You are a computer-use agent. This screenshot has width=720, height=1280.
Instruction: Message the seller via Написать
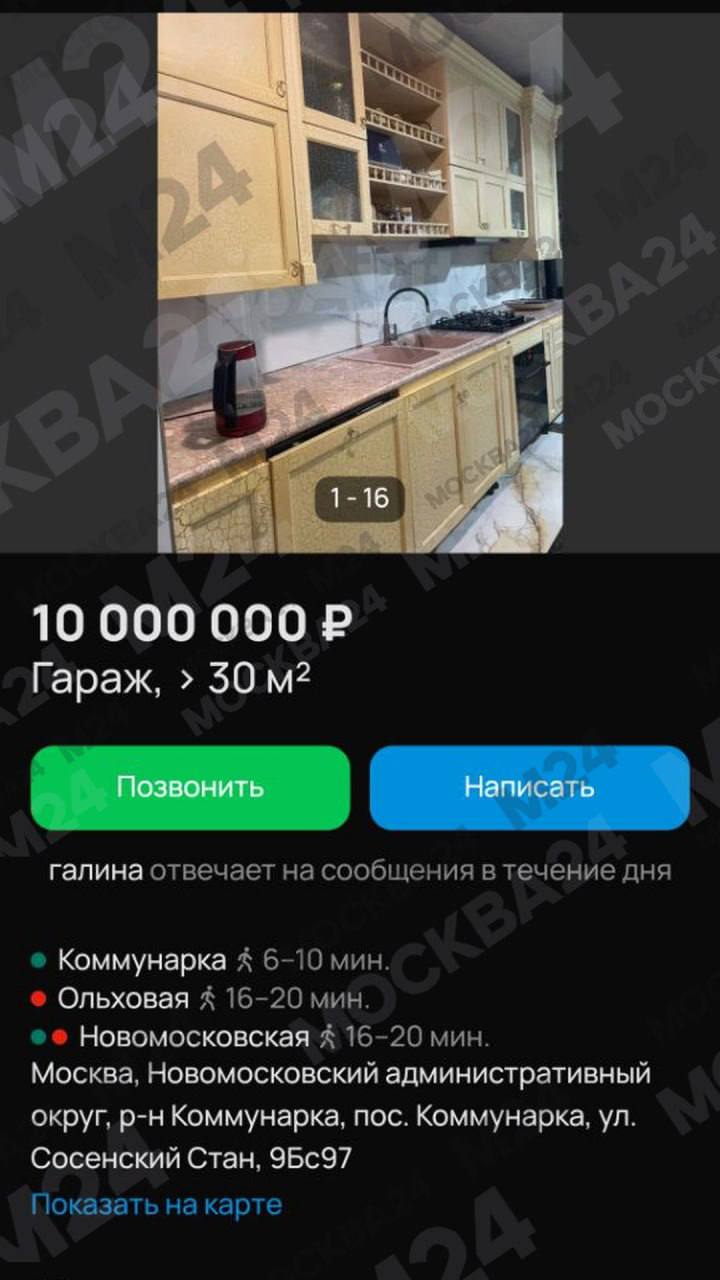529,787
